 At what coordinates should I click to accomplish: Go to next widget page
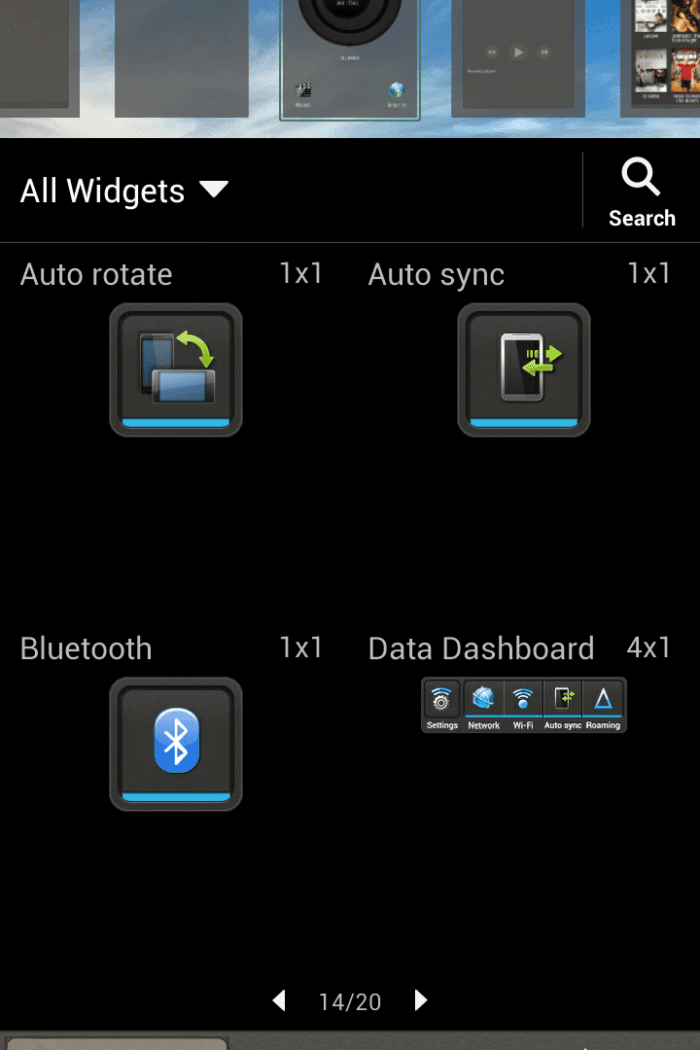click(x=421, y=1001)
